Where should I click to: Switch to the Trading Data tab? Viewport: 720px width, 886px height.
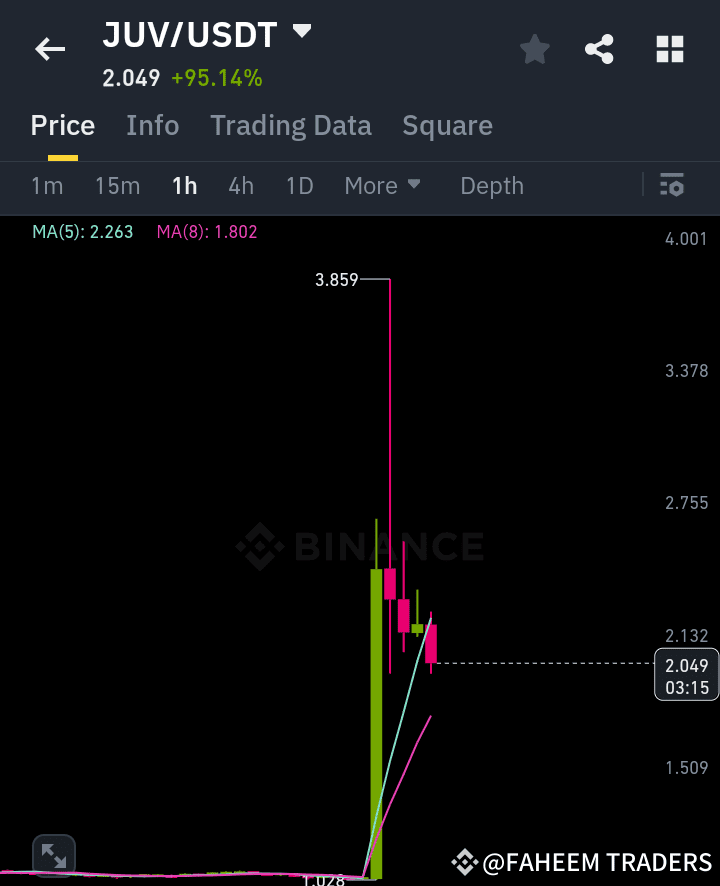point(290,125)
